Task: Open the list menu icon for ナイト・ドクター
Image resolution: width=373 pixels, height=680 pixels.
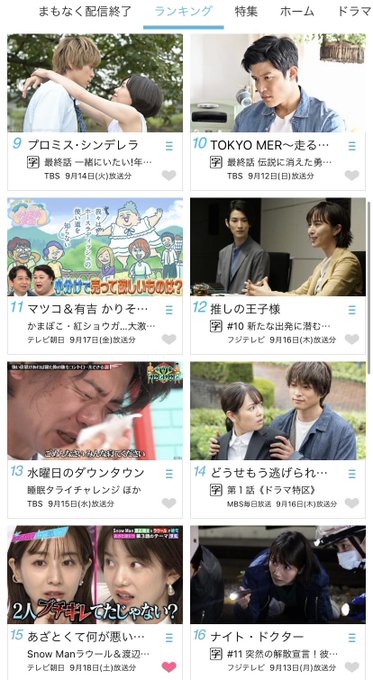Action: point(352,638)
